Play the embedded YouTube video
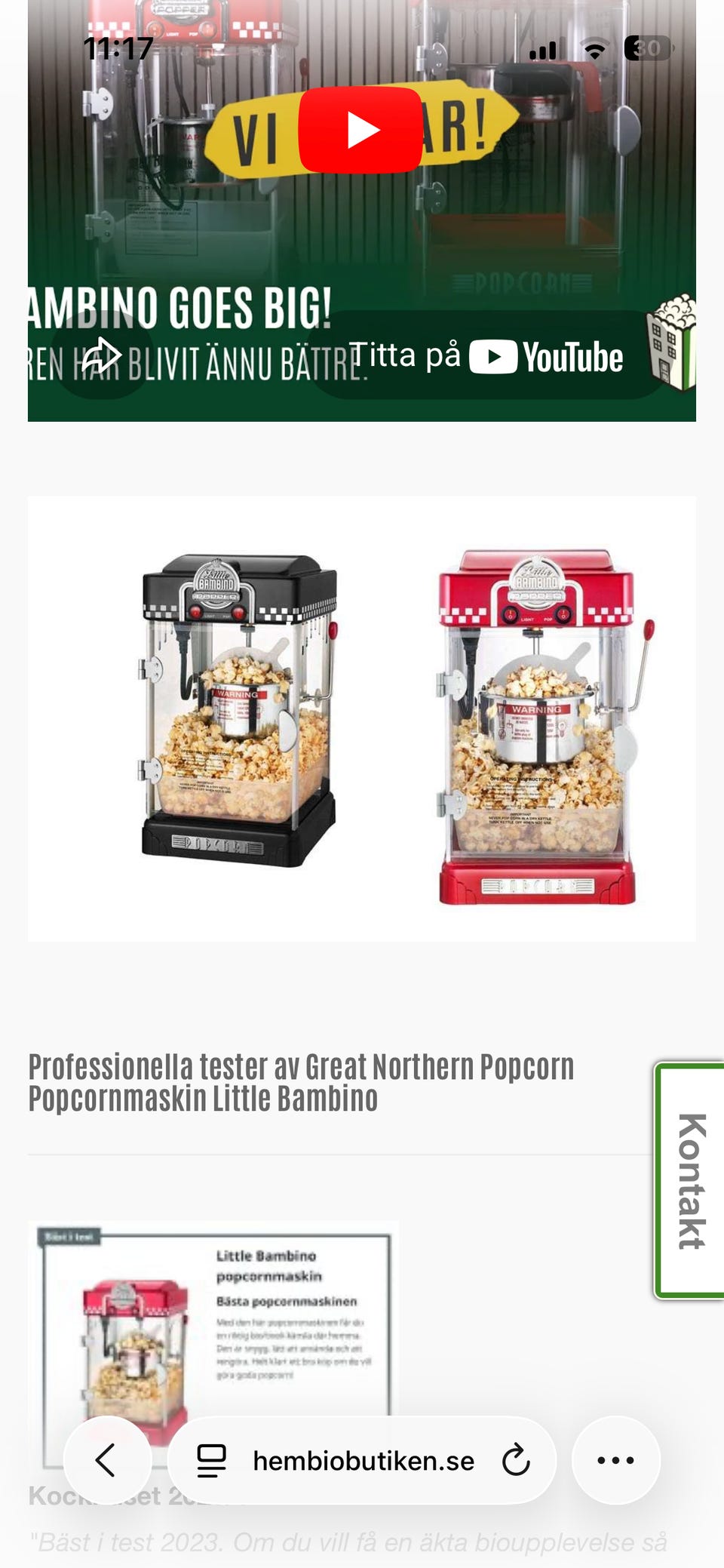Image resolution: width=724 pixels, height=1568 pixels. (x=360, y=130)
